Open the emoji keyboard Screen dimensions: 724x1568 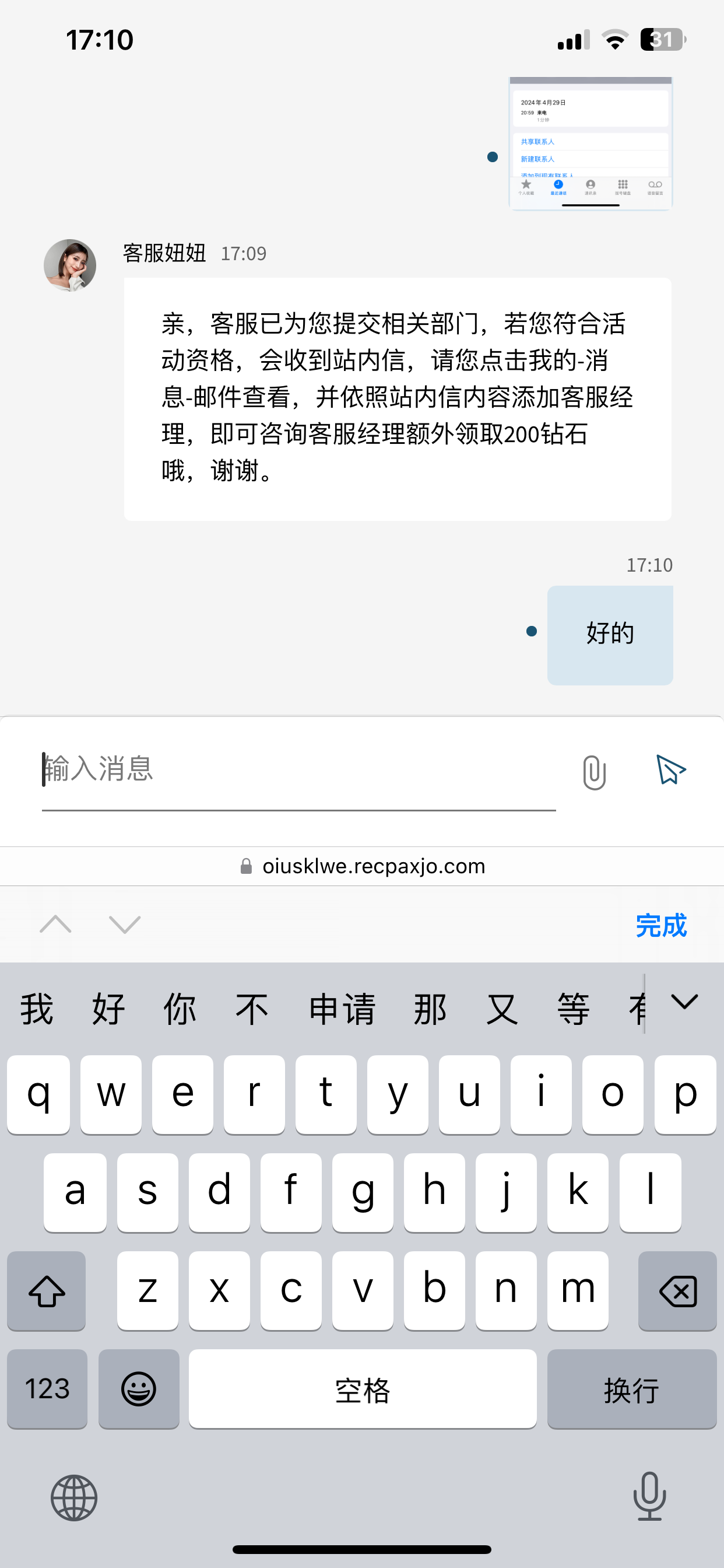(x=139, y=1388)
